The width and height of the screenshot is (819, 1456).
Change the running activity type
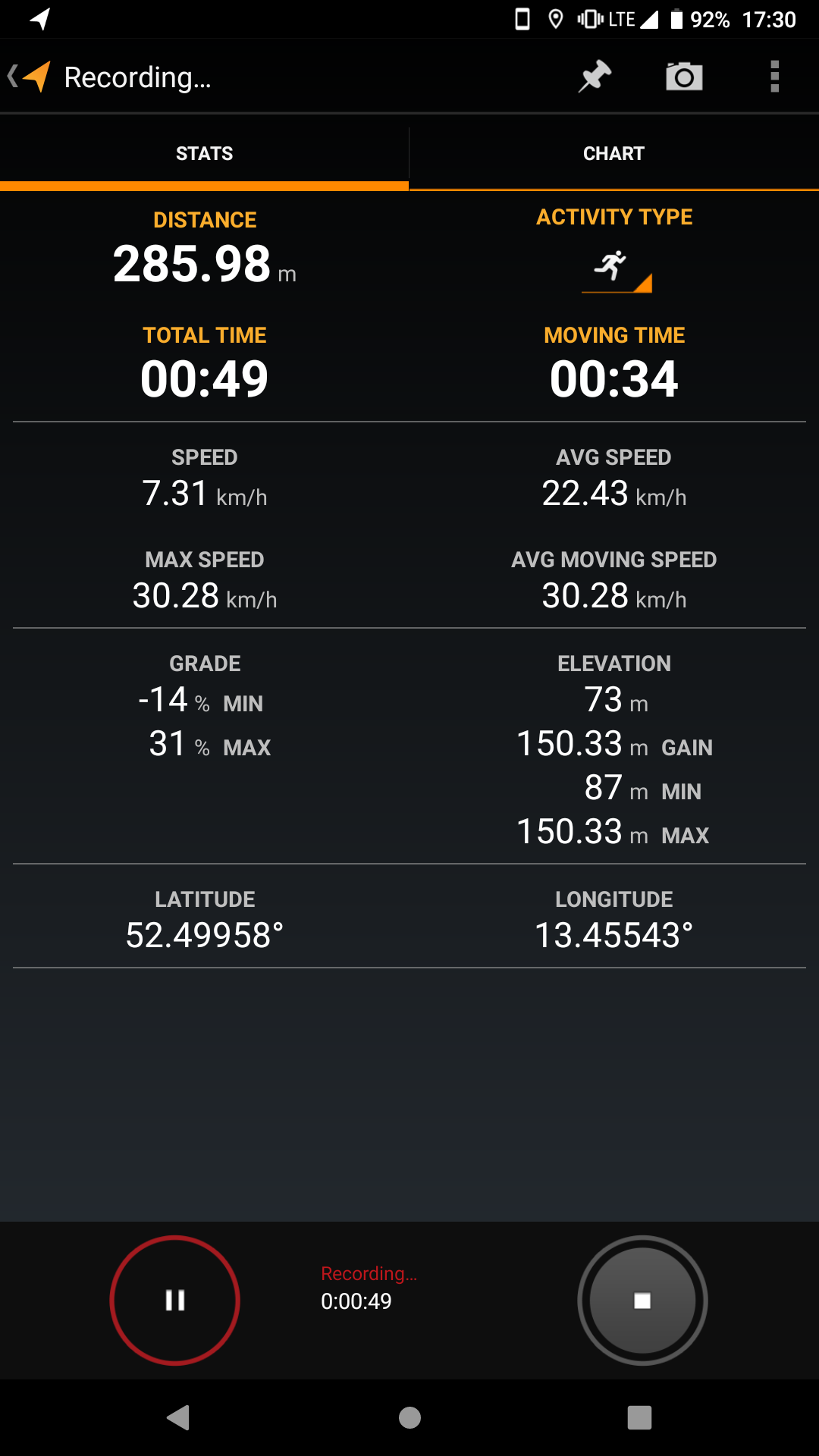pyautogui.click(x=616, y=270)
